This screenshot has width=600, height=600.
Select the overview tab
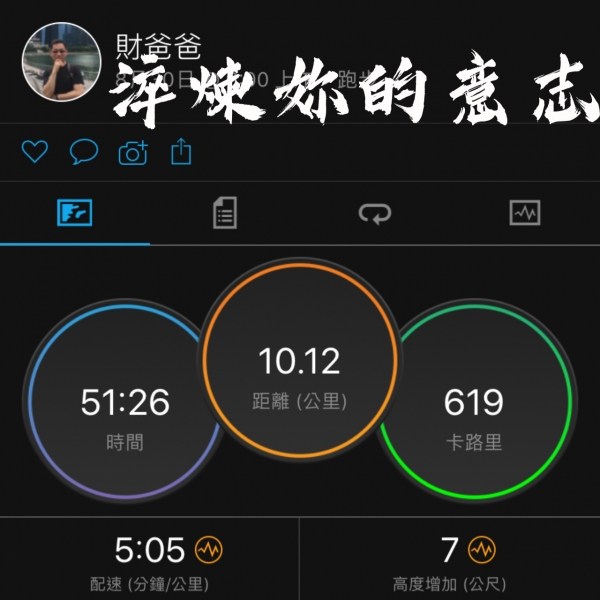75,213
